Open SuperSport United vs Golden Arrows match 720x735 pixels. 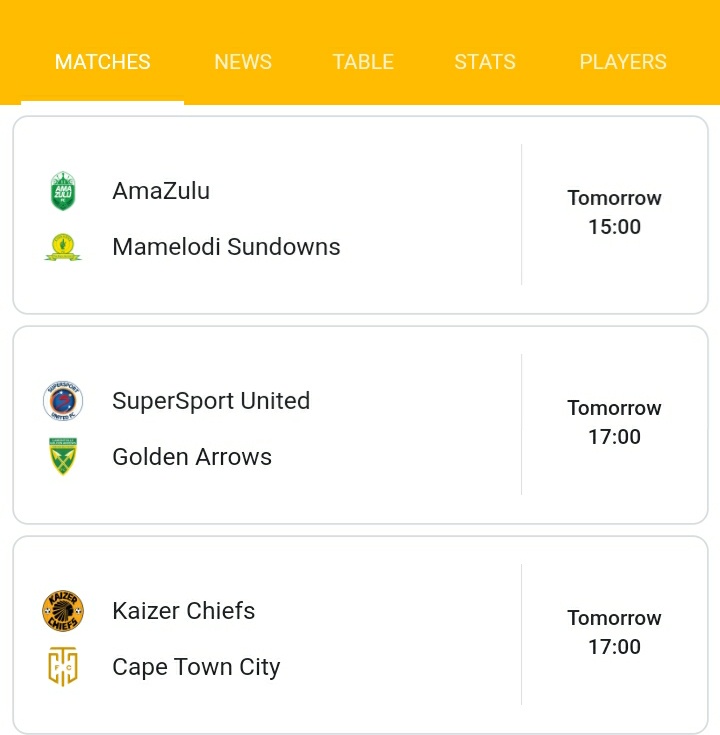tap(360, 425)
